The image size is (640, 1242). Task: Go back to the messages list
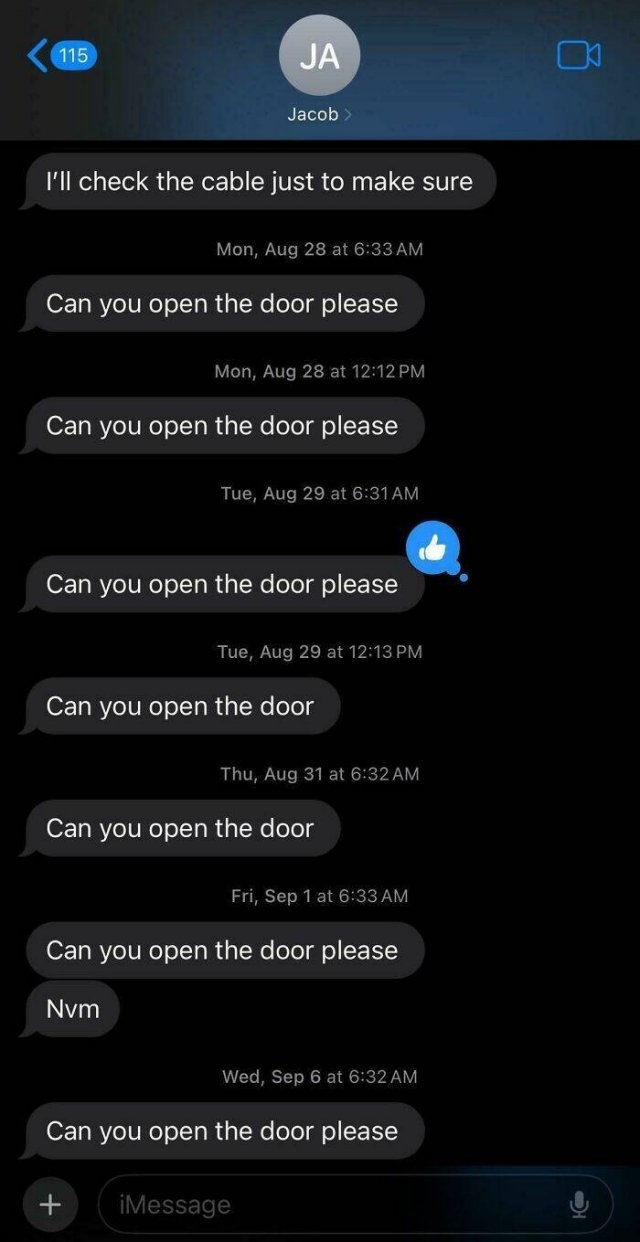(60, 56)
